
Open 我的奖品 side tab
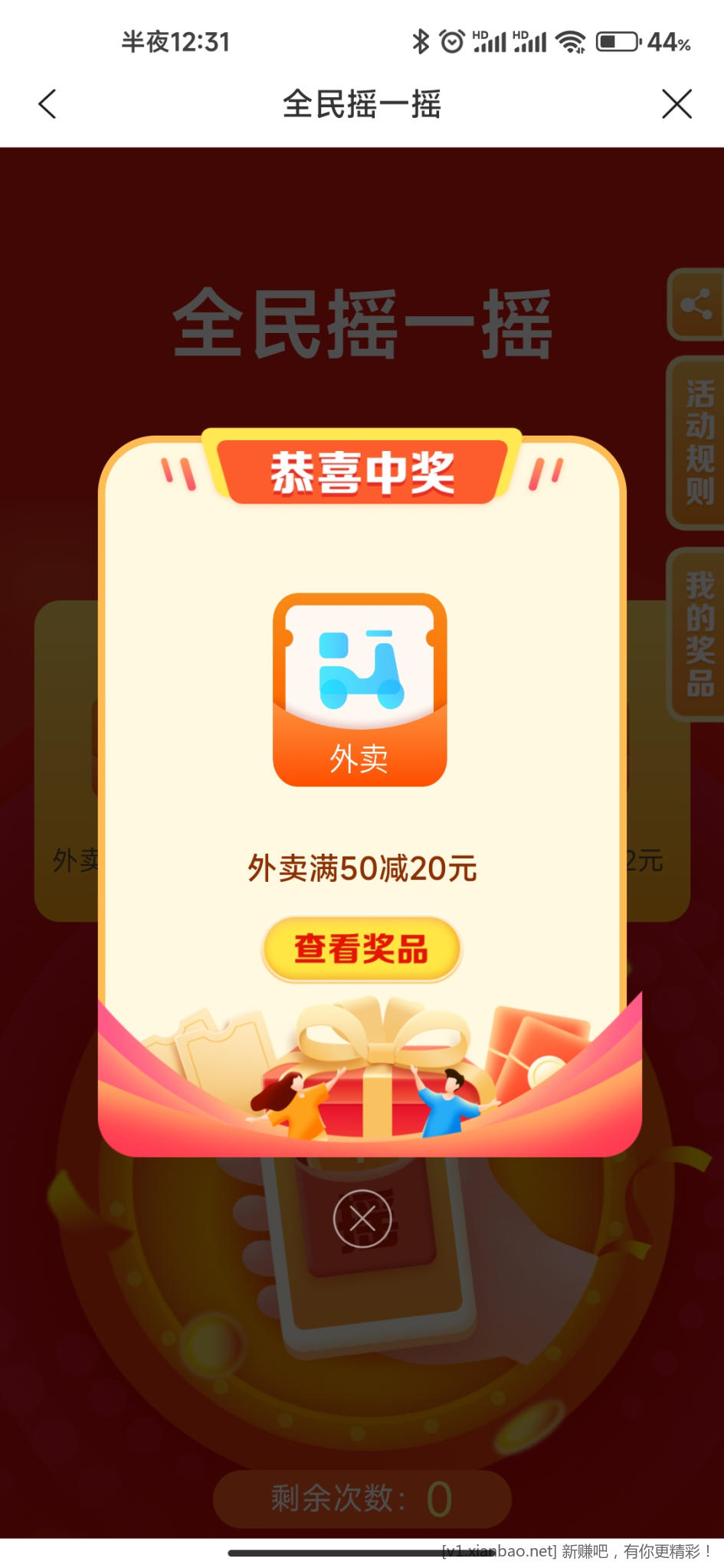[x=698, y=634]
